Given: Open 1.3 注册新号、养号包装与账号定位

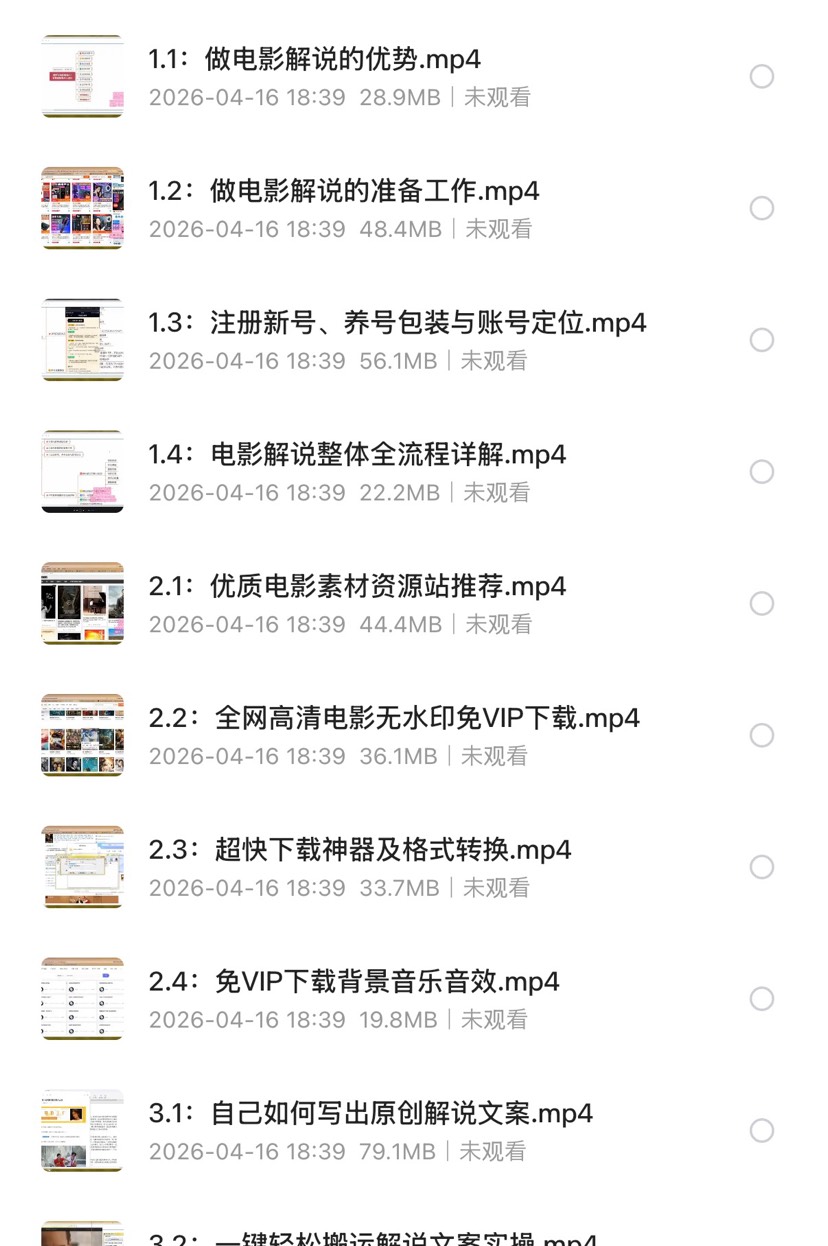Looking at the screenshot, I should (397, 323).
